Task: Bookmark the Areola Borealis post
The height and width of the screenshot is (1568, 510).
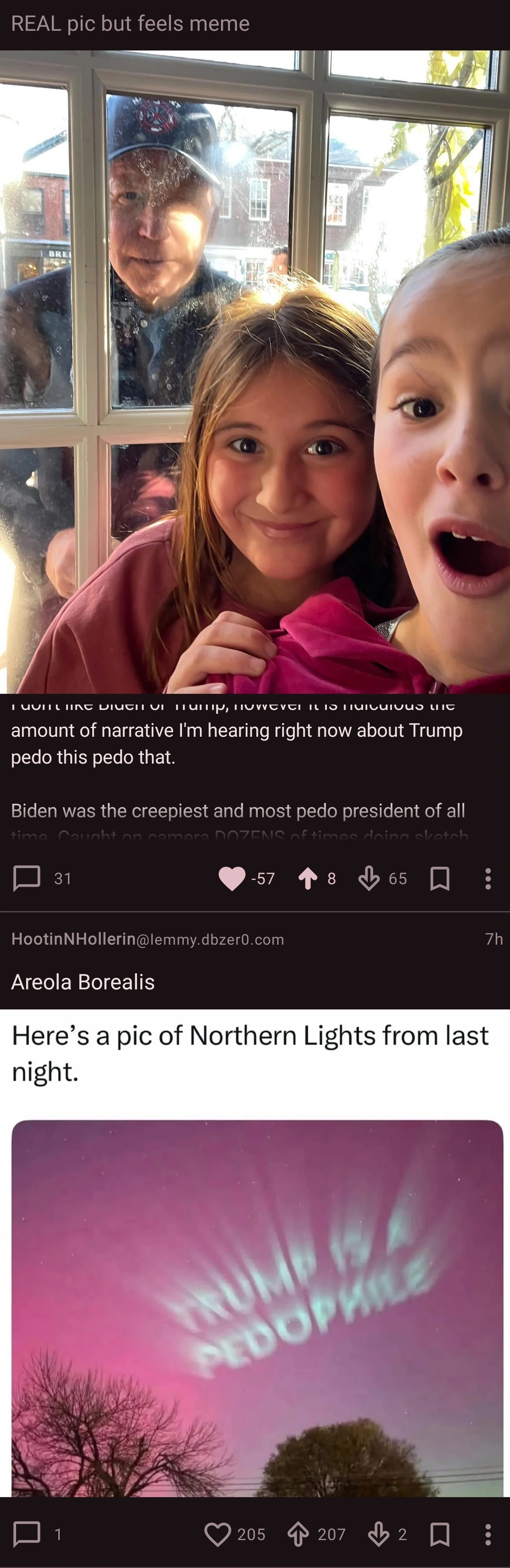Action: point(439,1534)
